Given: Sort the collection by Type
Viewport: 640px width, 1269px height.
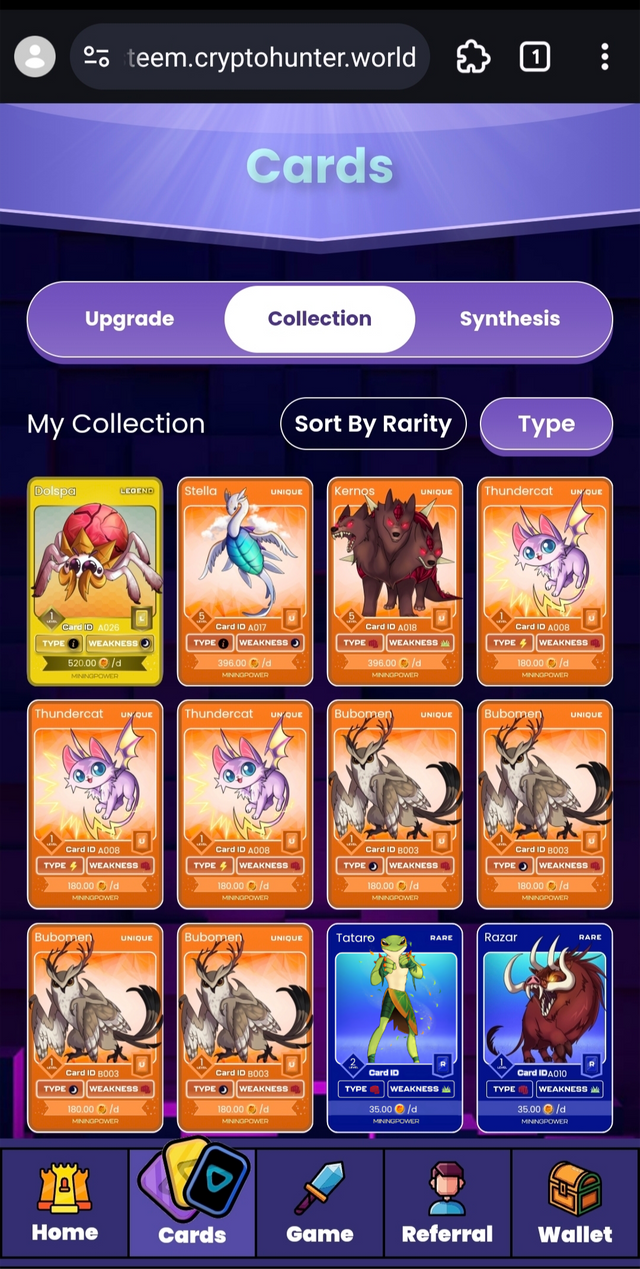Looking at the screenshot, I should (546, 425).
